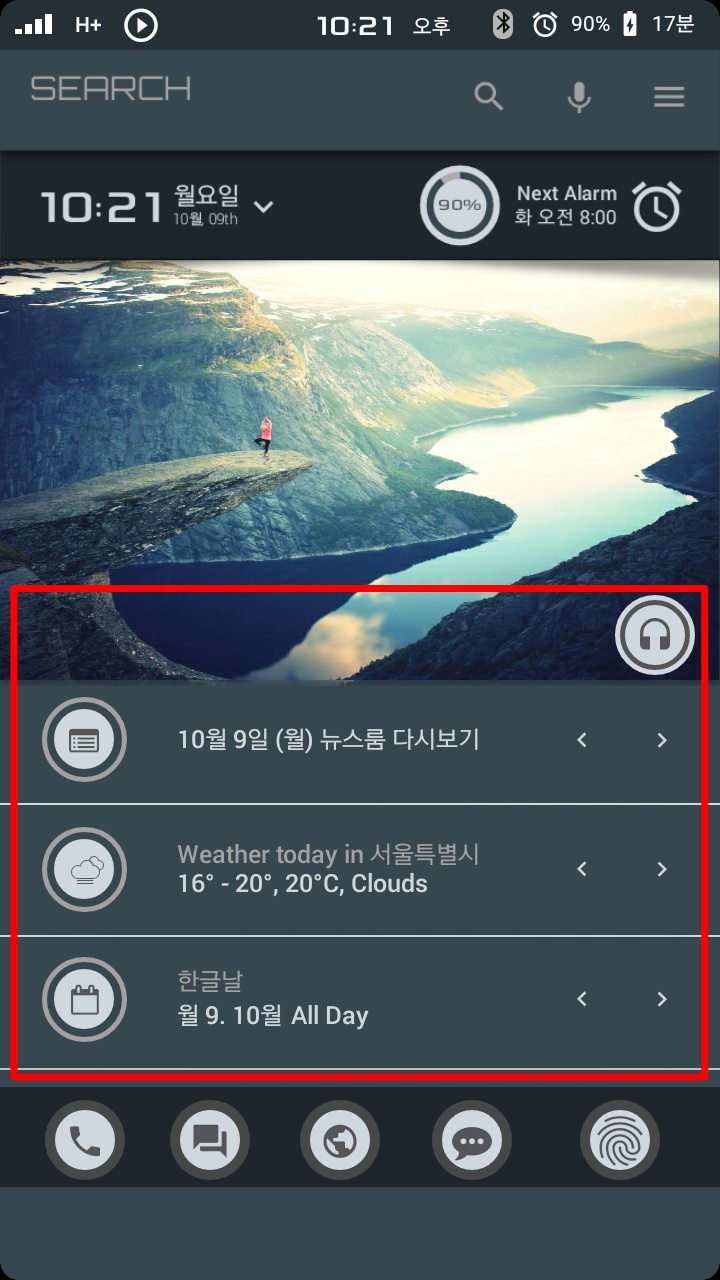Launch the phone dialer
This screenshot has width=720, height=1280.
click(x=85, y=1140)
